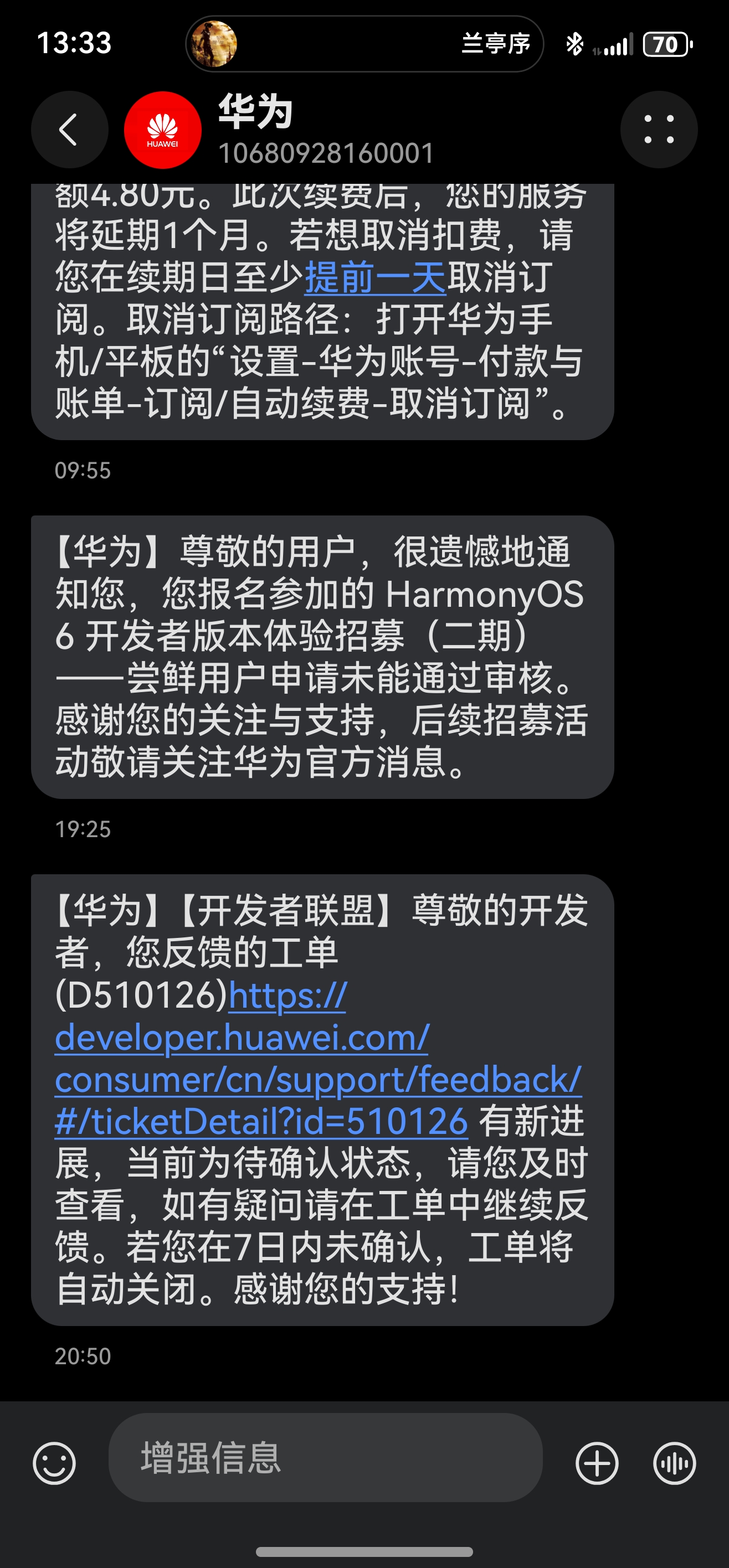
Task: Tap the 提前一天 underlined link
Action: (375, 277)
